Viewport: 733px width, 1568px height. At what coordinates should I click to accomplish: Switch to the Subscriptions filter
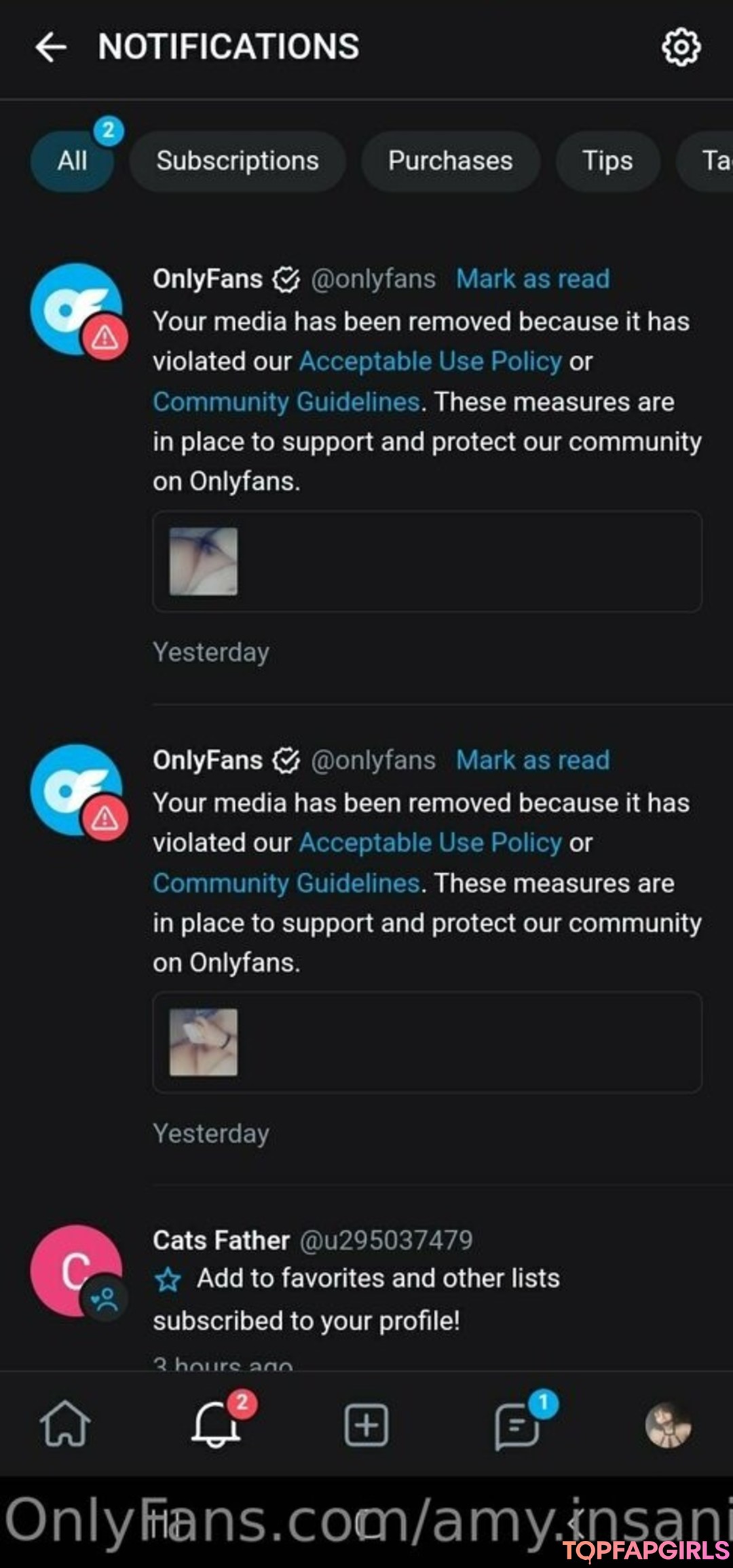pos(238,161)
